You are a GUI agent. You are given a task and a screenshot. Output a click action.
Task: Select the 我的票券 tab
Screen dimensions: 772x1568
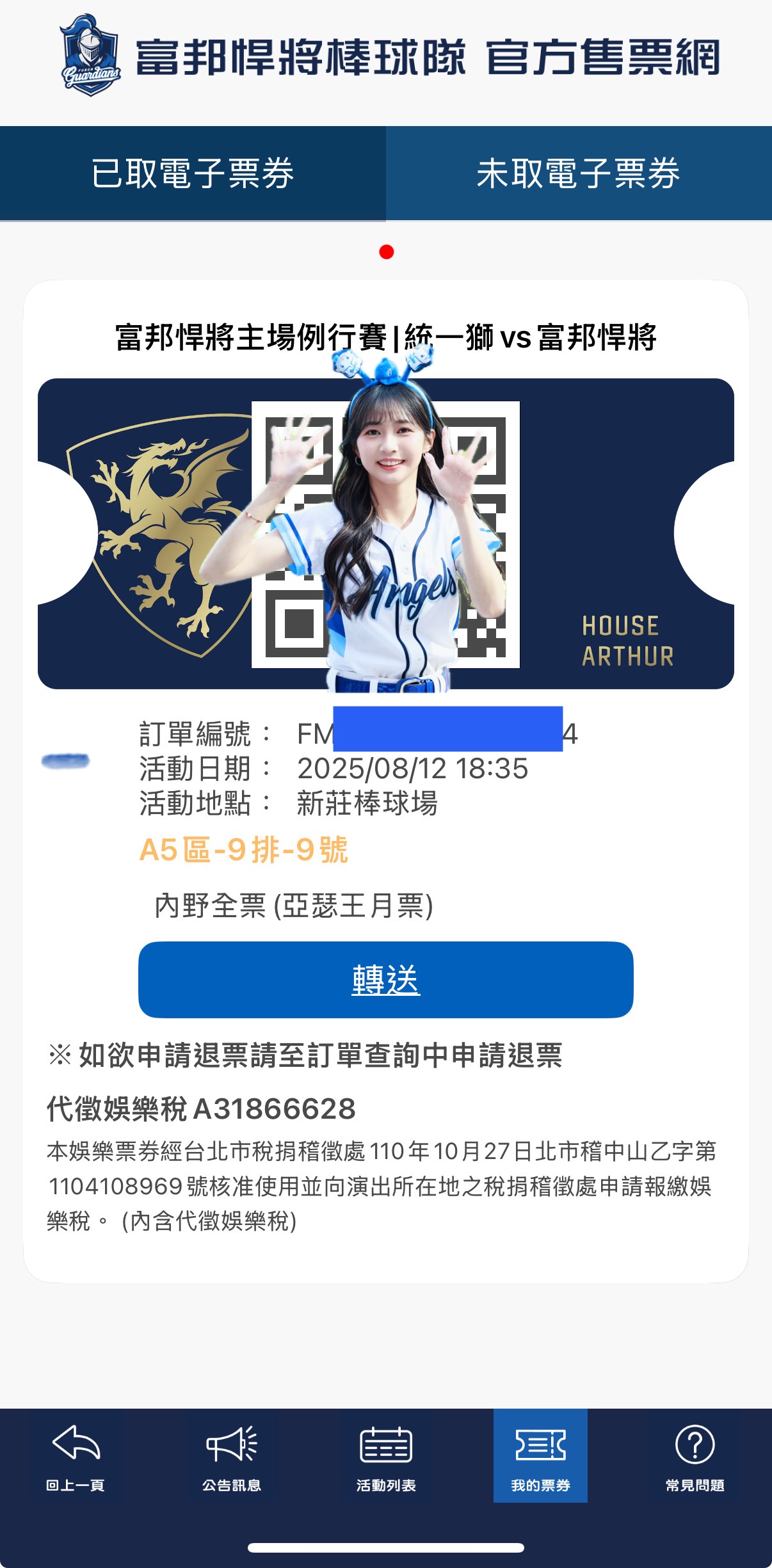click(540, 1455)
